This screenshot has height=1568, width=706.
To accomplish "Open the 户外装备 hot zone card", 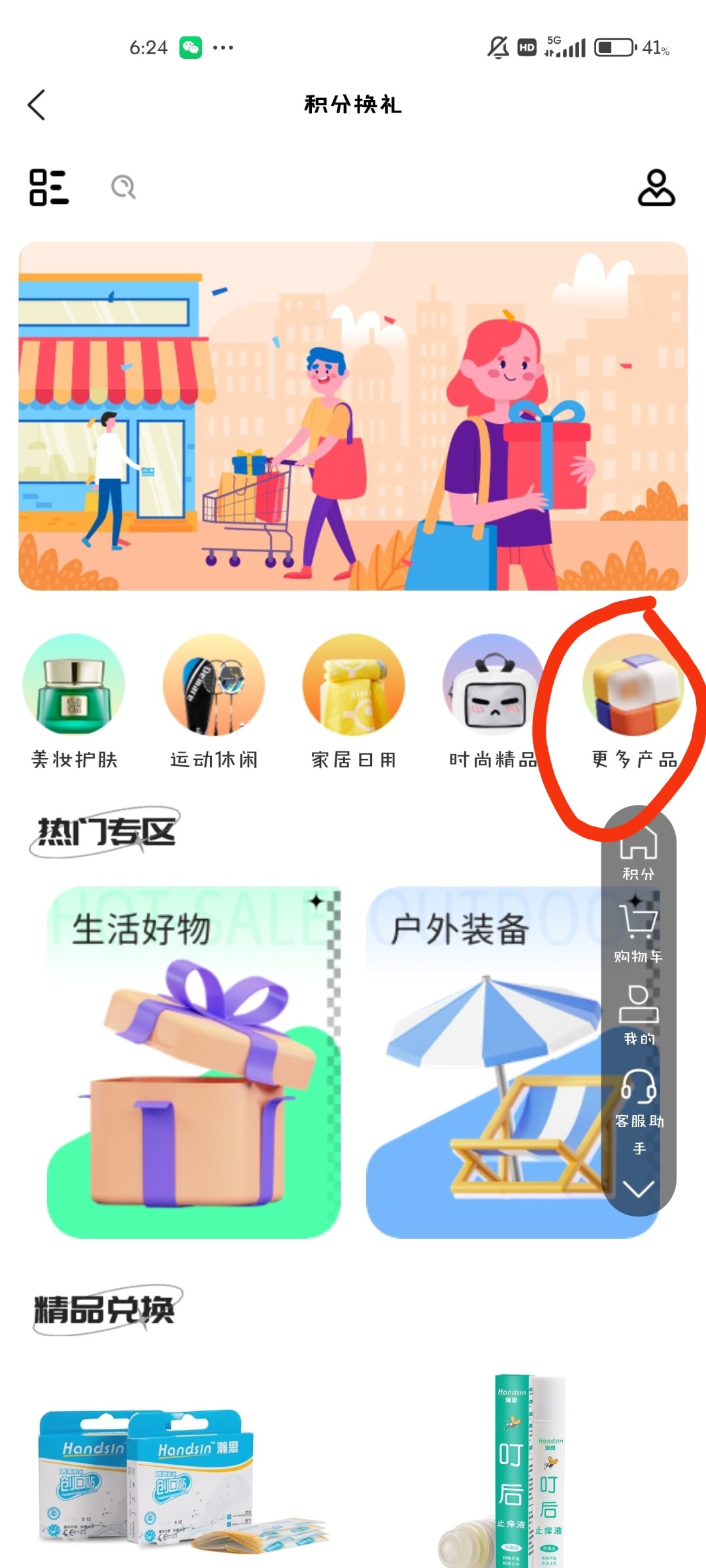I will [484, 1062].
